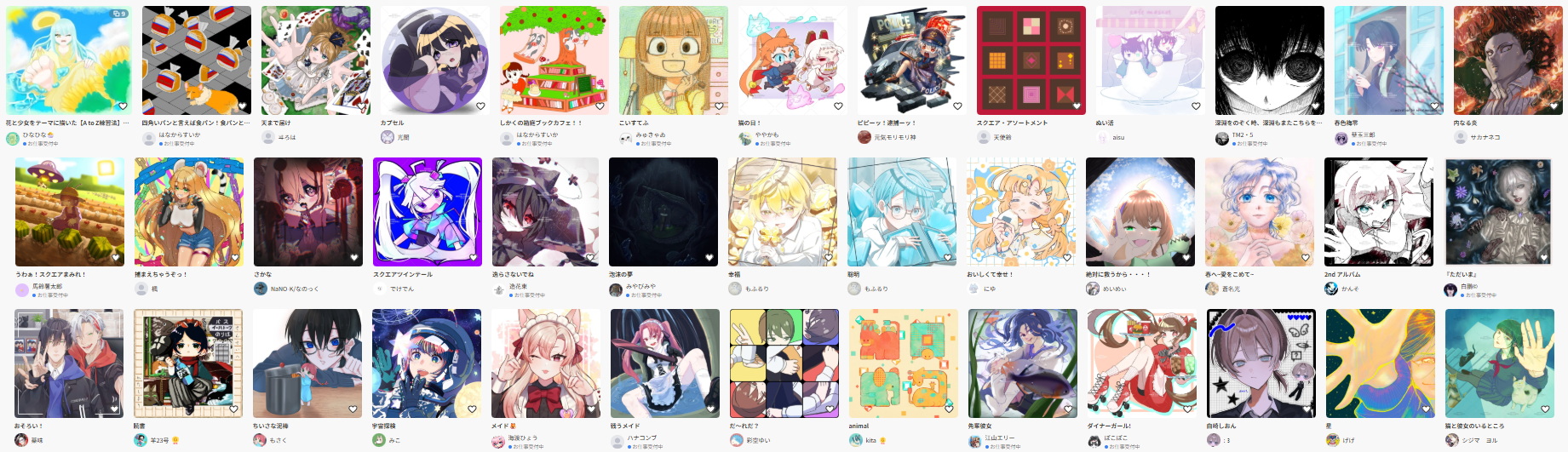Like the artwork おいしくて幸せ！
1568x452 pixels.
pos(1067,258)
